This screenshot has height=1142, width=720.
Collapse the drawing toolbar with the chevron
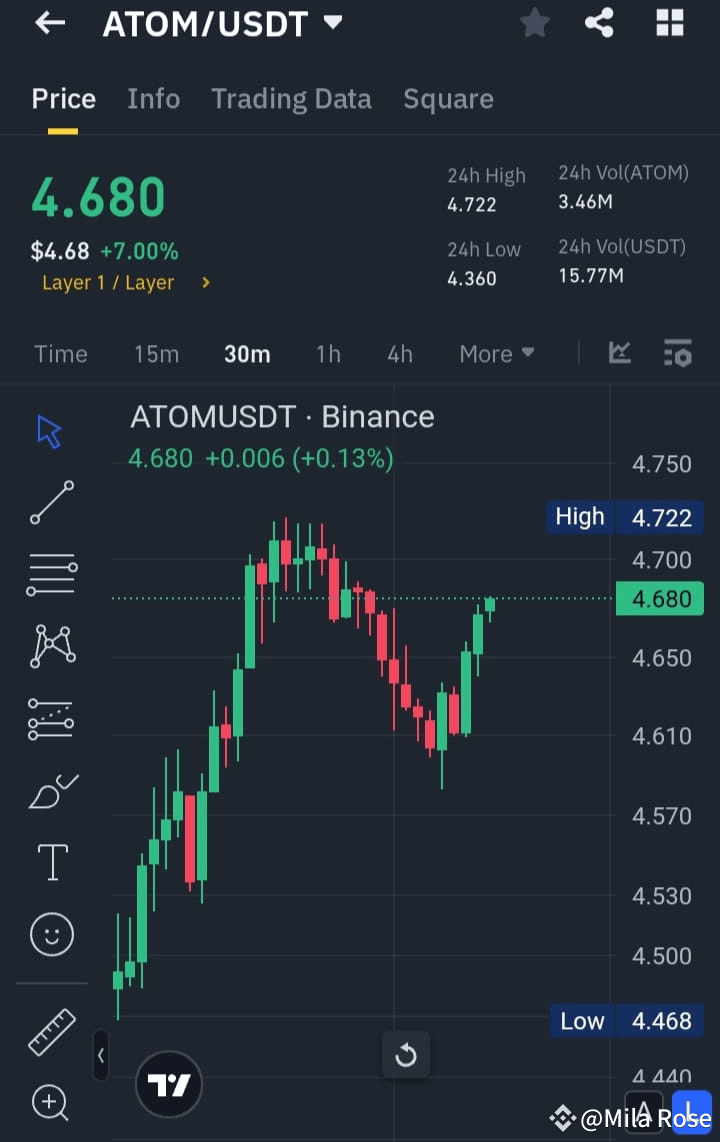[100, 1056]
